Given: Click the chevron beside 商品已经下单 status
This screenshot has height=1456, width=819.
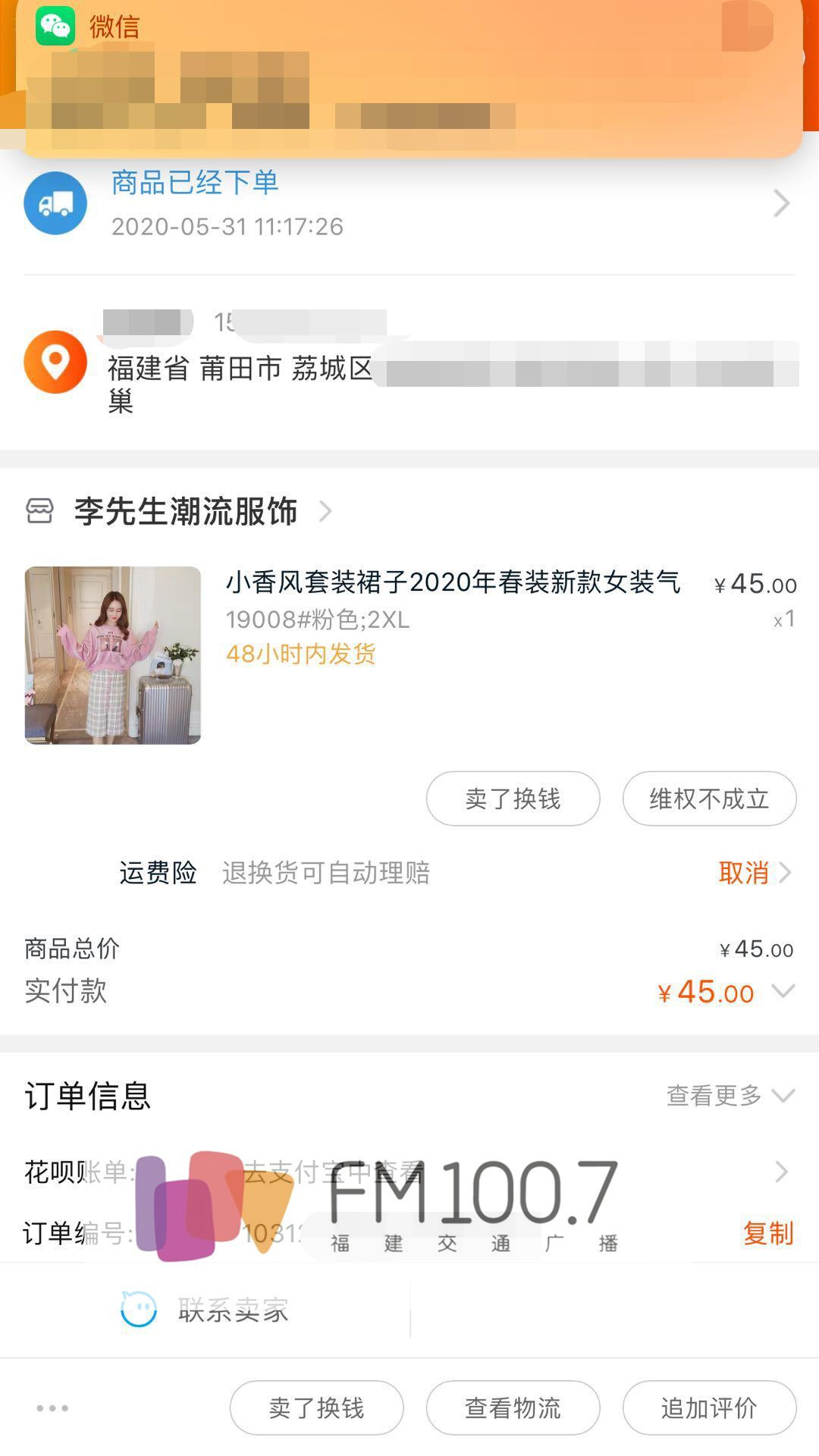Looking at the screenshot, I should 782,203.
